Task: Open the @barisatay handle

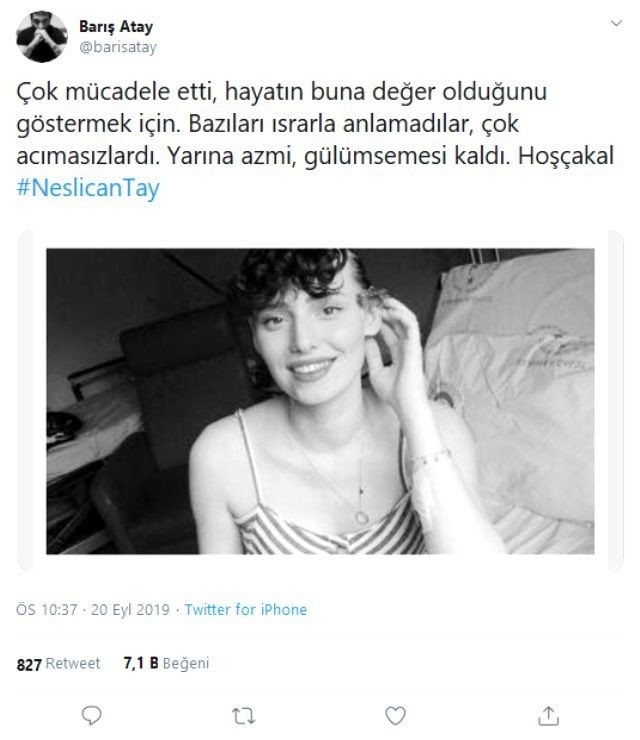Action: (117, 46)
